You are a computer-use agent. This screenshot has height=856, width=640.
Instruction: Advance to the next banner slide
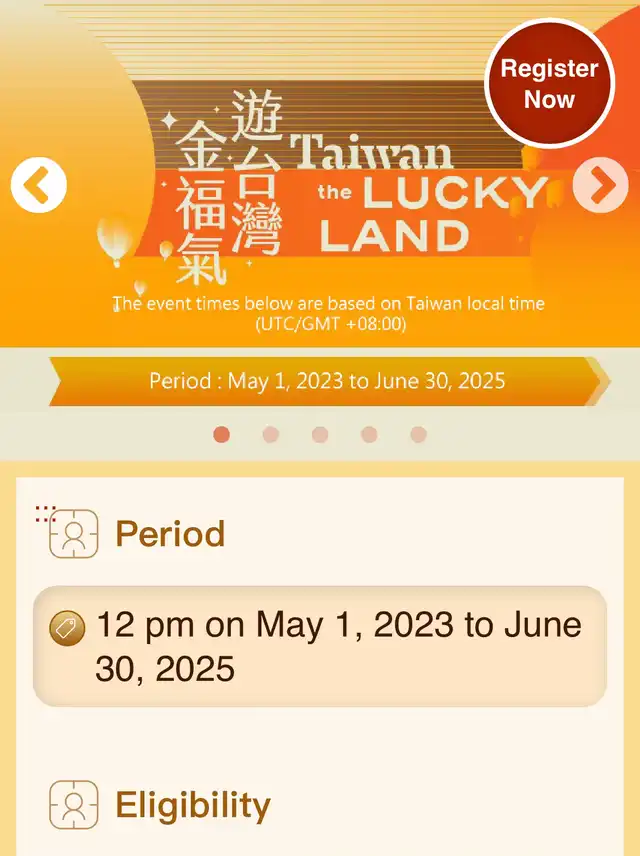(601, 185)
